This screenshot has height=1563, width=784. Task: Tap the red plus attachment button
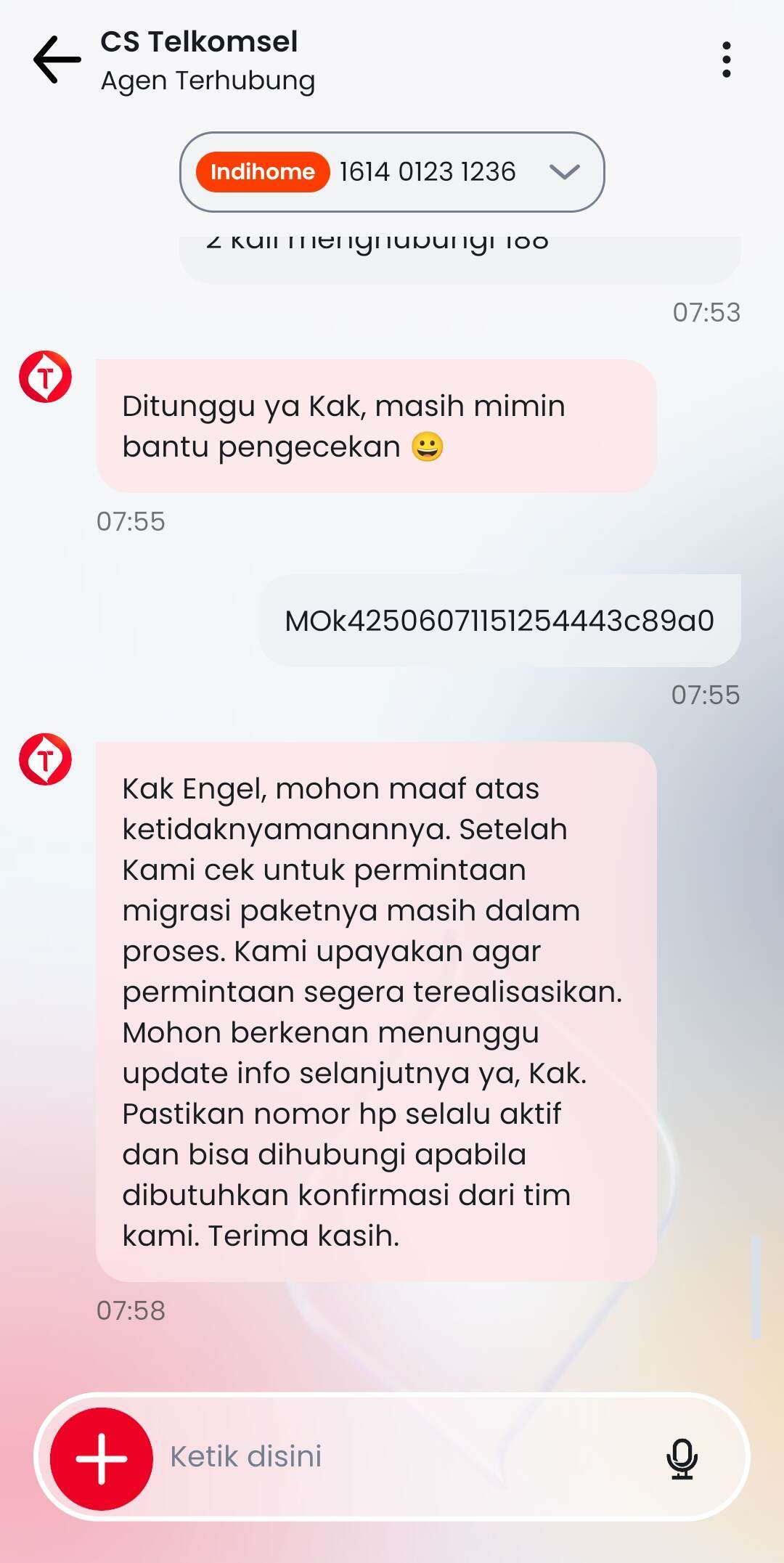(x=102, y=1458)
